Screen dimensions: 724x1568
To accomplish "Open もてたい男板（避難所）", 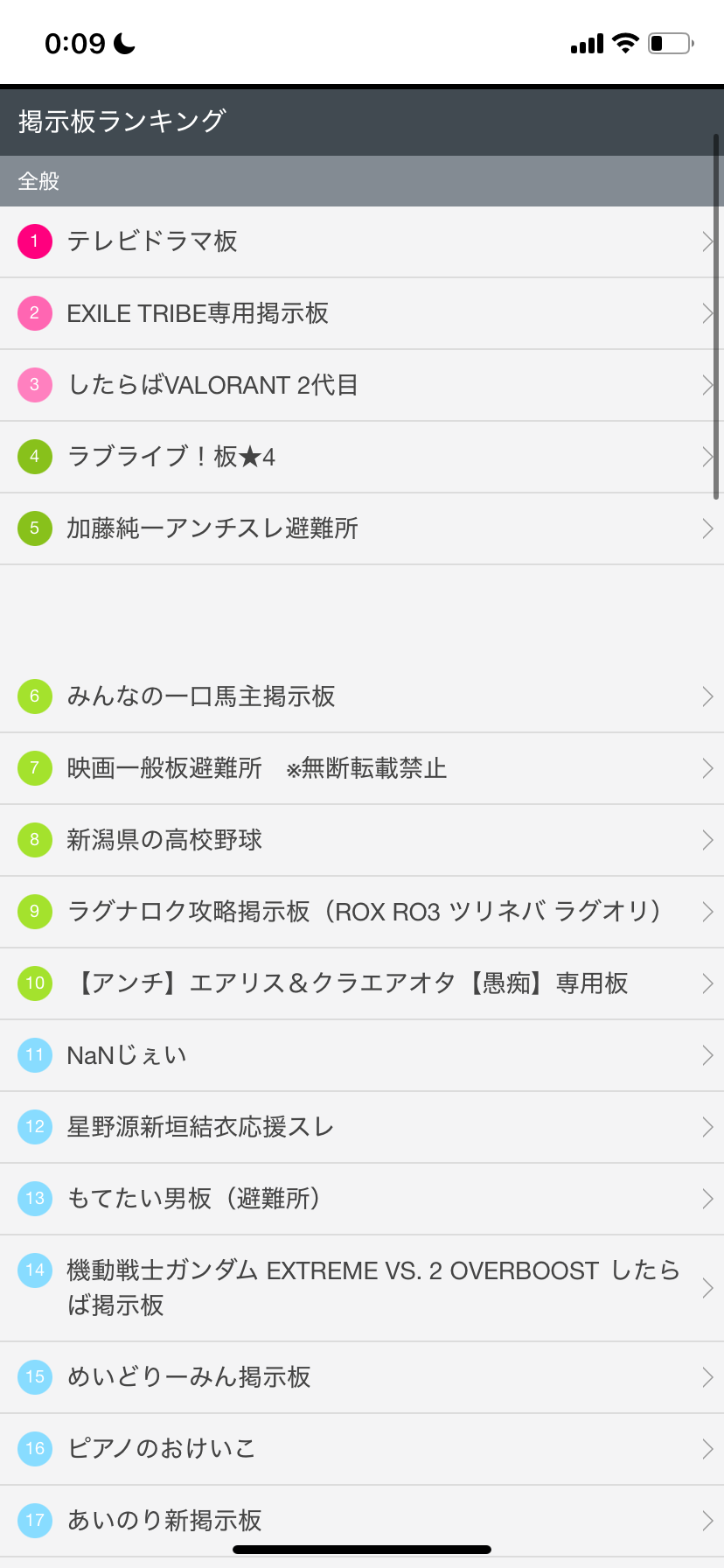I will (362, 1200).
